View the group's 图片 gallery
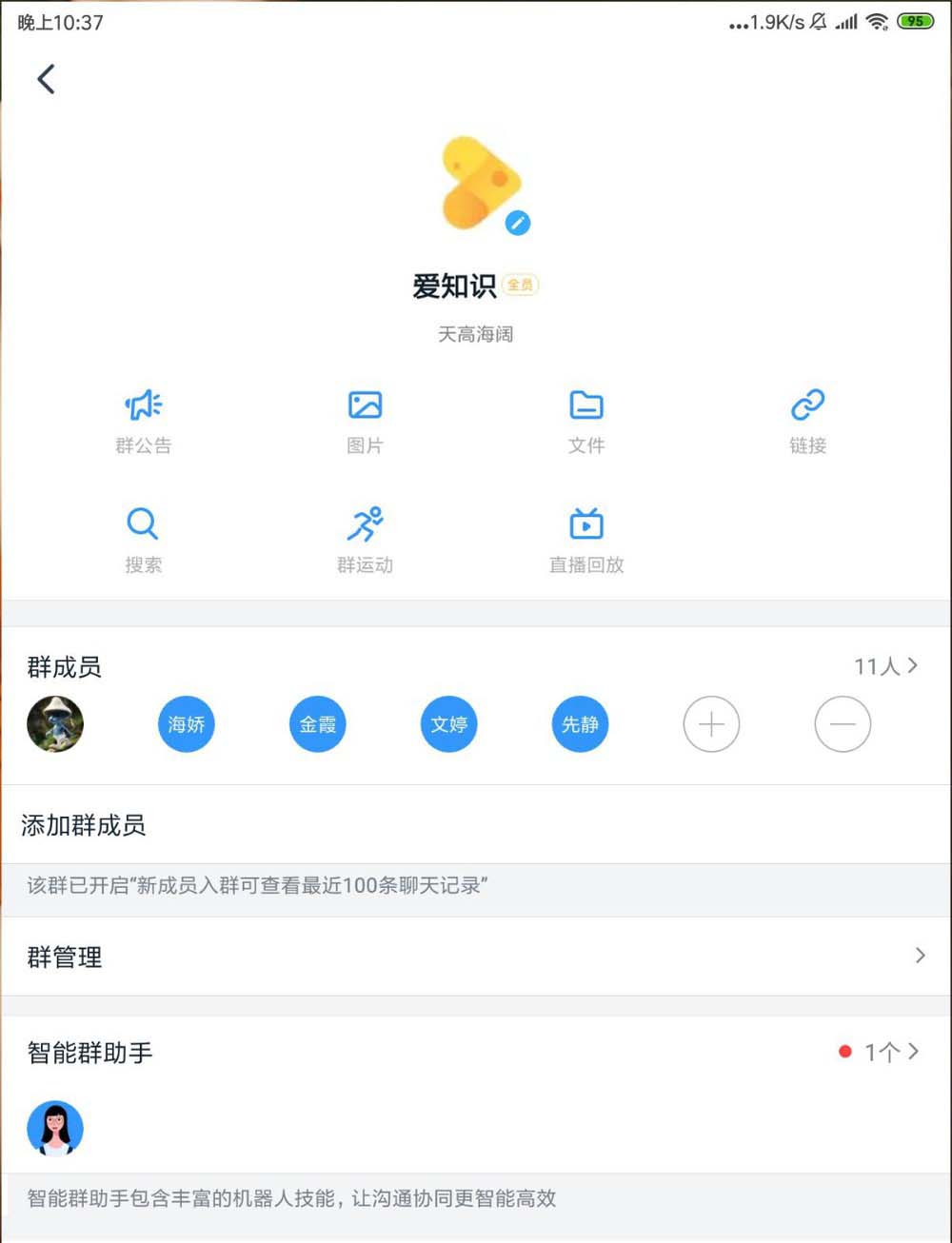This screenshot has height=1243, width=952. (365, 420)
